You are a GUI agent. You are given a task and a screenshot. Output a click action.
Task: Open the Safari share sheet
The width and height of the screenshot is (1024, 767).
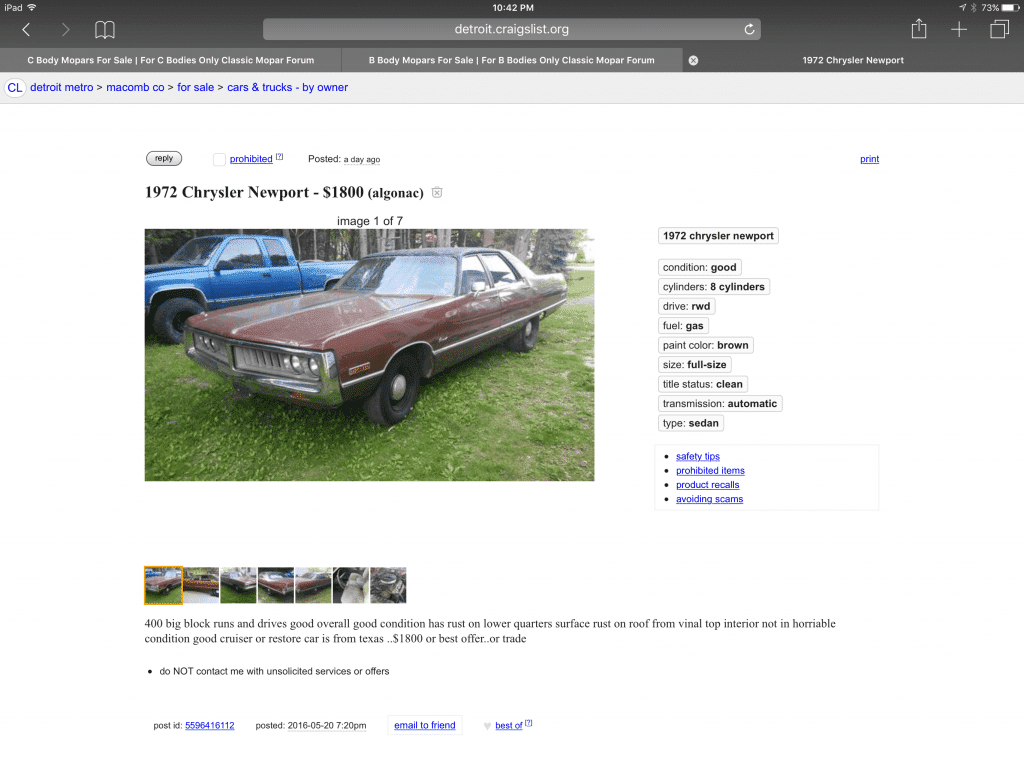click(919, 30)
